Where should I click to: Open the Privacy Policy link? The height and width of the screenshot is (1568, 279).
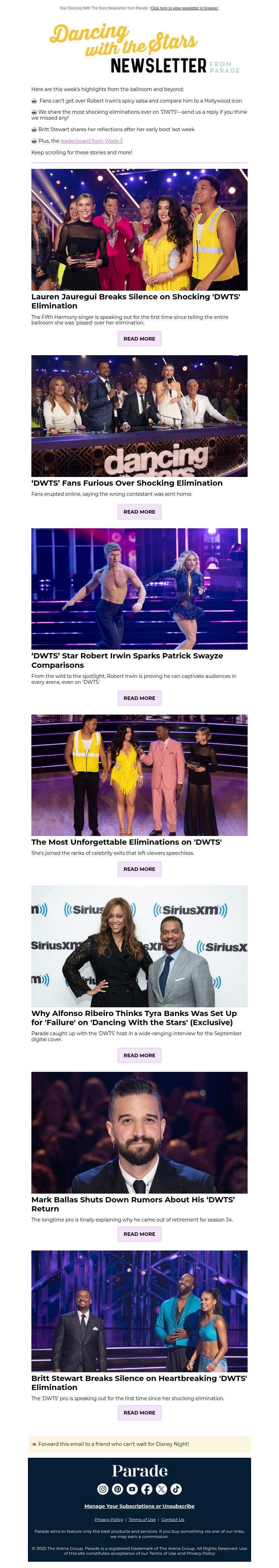click(109, 1519)
